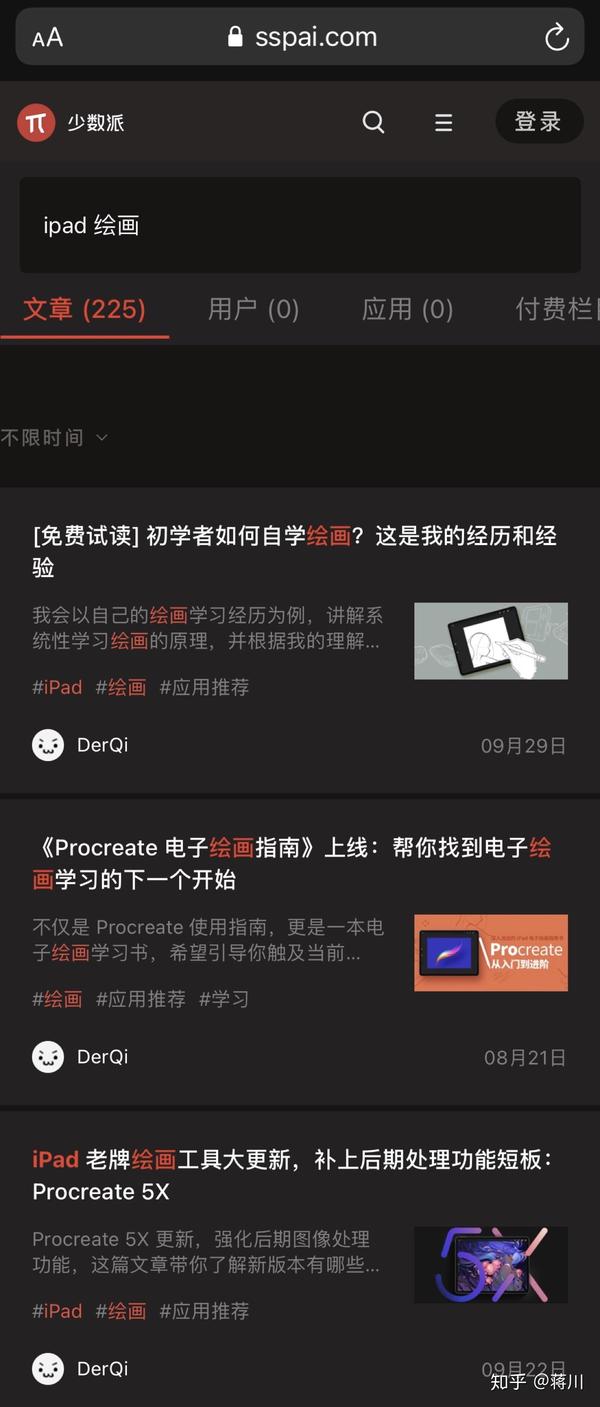The image size is (600, 1407).
Task: Edit the 'ipad 绘画' search field
Action: point(300,226)
